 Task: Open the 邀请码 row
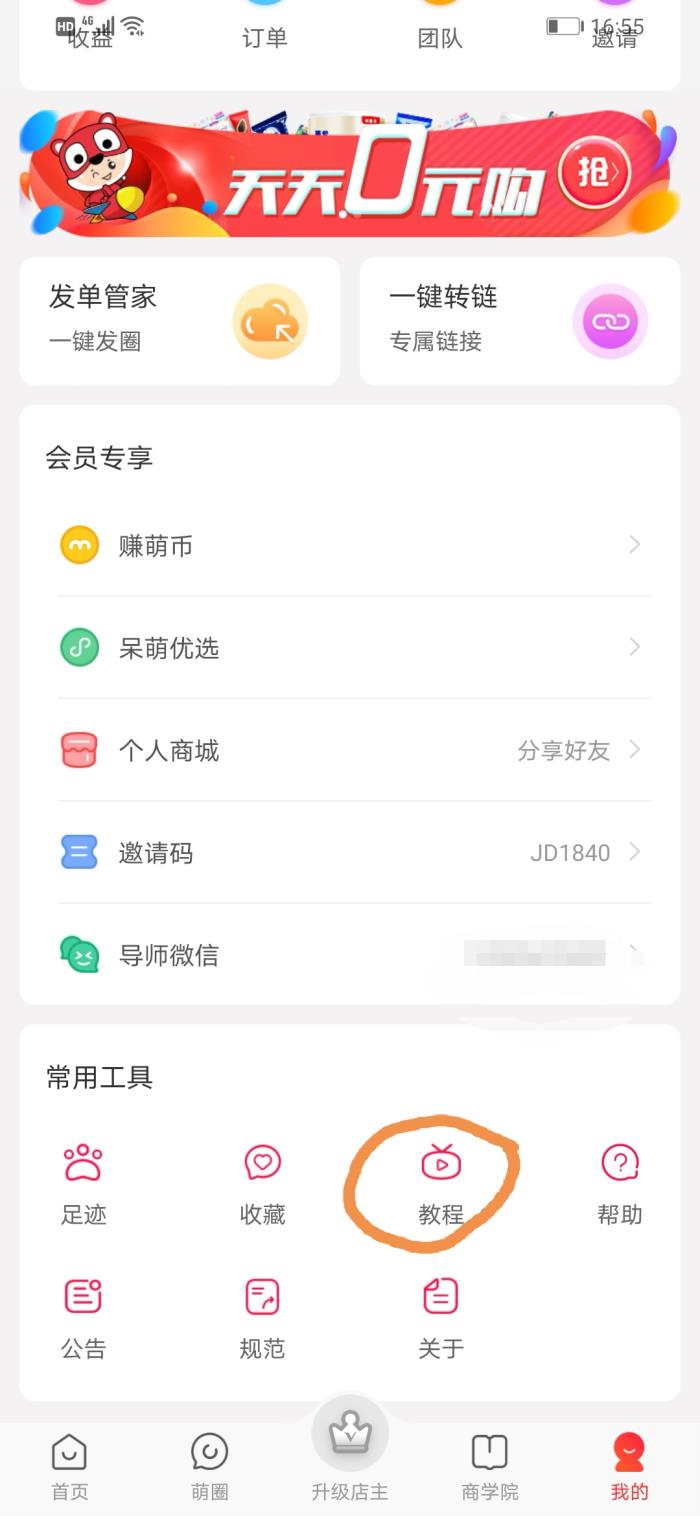point(350,853)
